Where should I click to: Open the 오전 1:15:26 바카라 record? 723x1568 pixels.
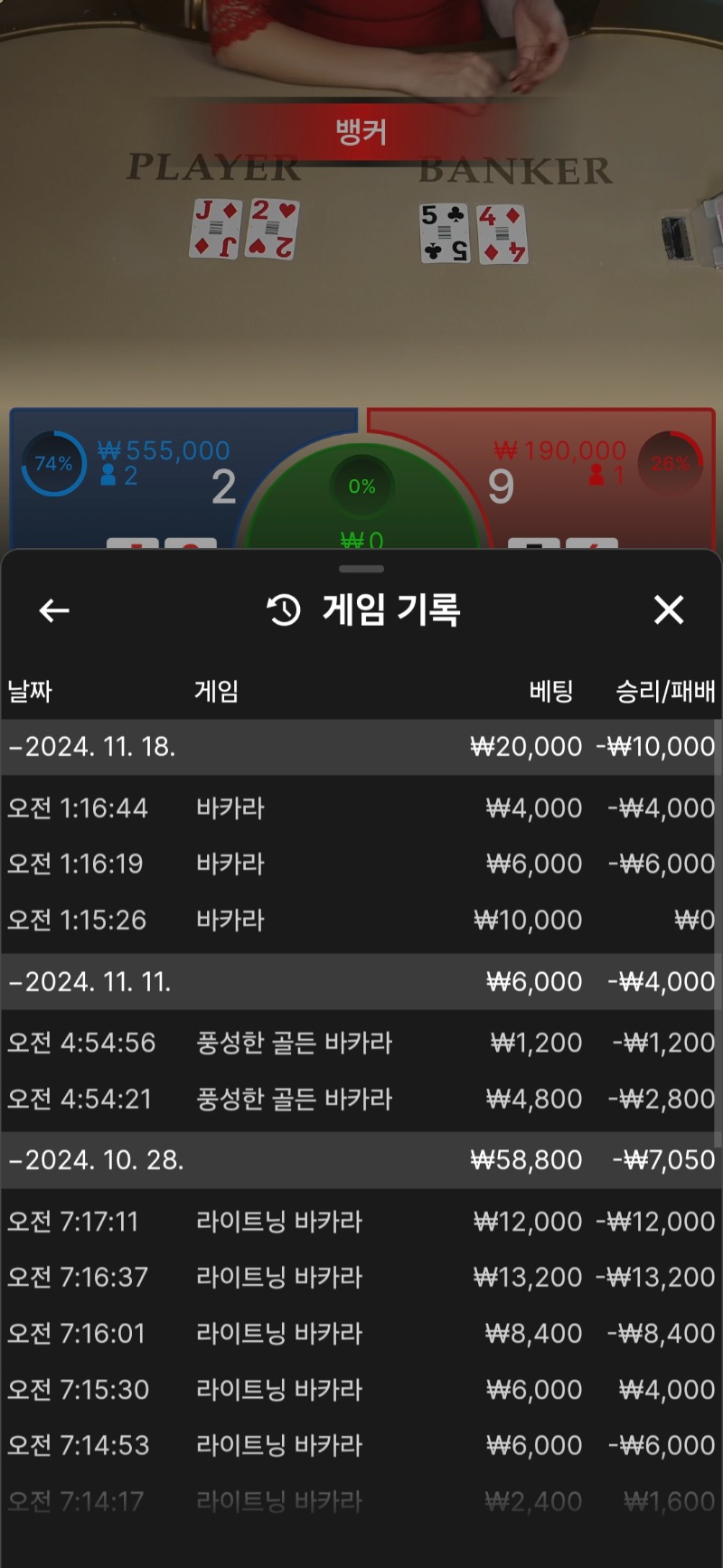click(360, 920)
